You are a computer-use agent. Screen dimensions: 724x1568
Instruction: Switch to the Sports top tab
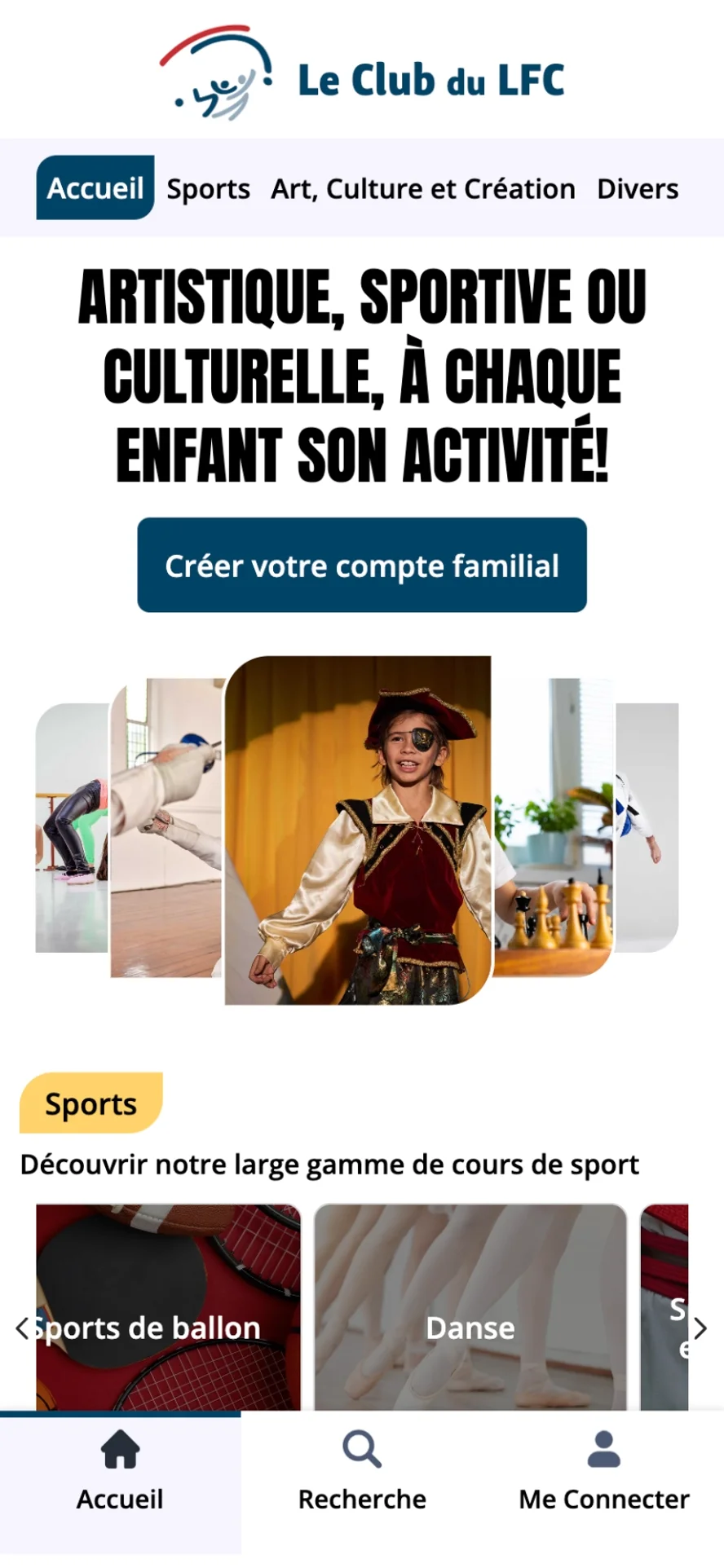click(x=209, y=188)
